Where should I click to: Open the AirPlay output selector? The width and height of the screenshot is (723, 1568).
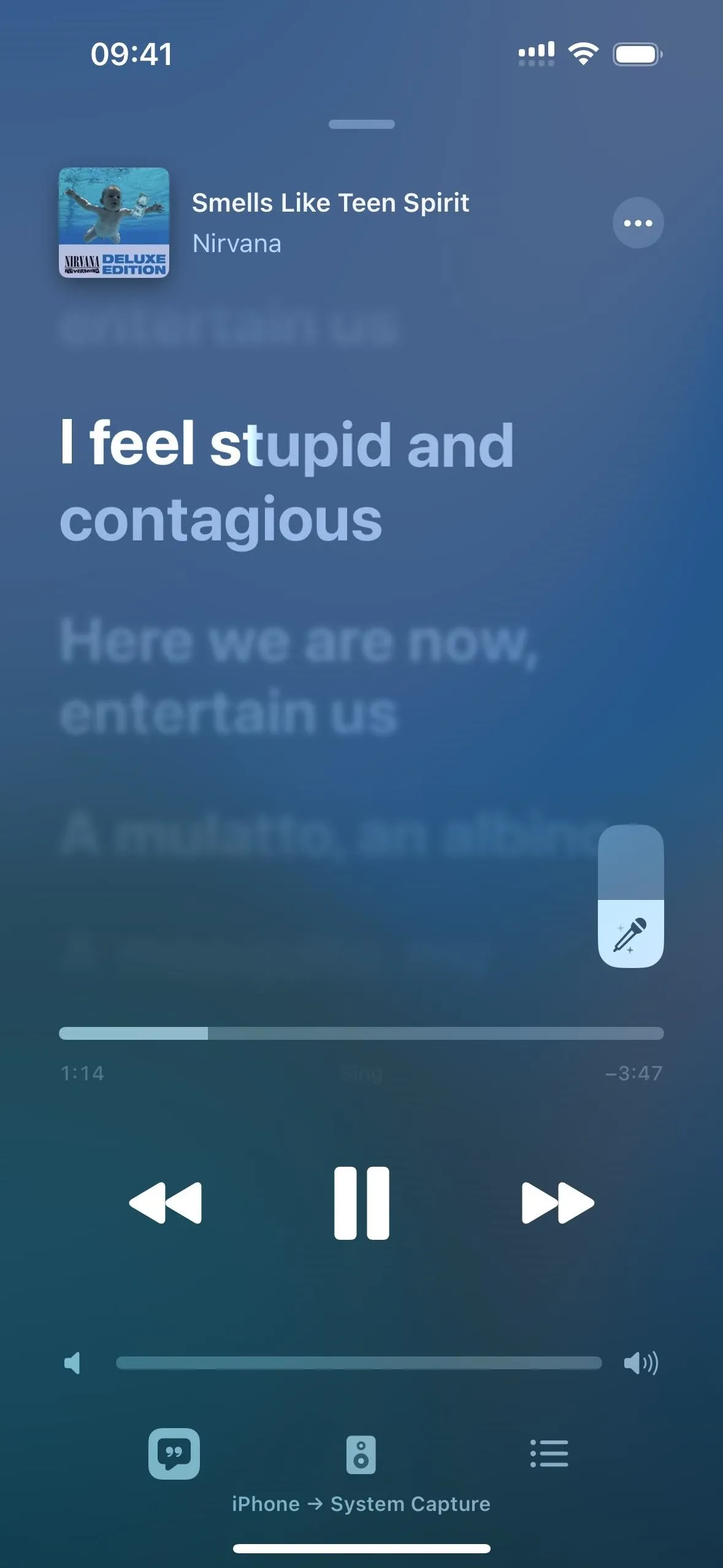coord(361,1455)
